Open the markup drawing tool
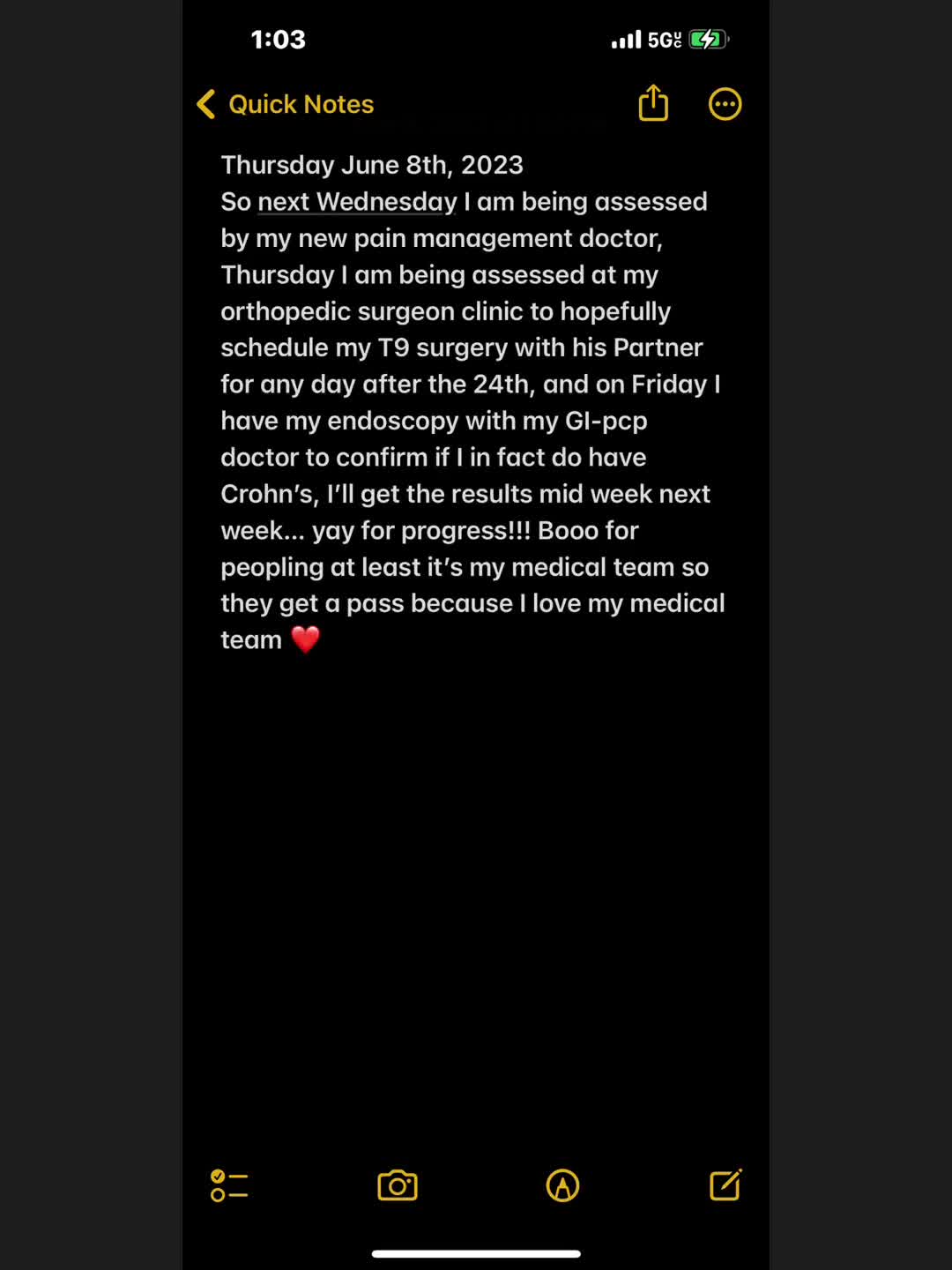The height and width of the screenshot is (1270, 952). coord(562,1185)
